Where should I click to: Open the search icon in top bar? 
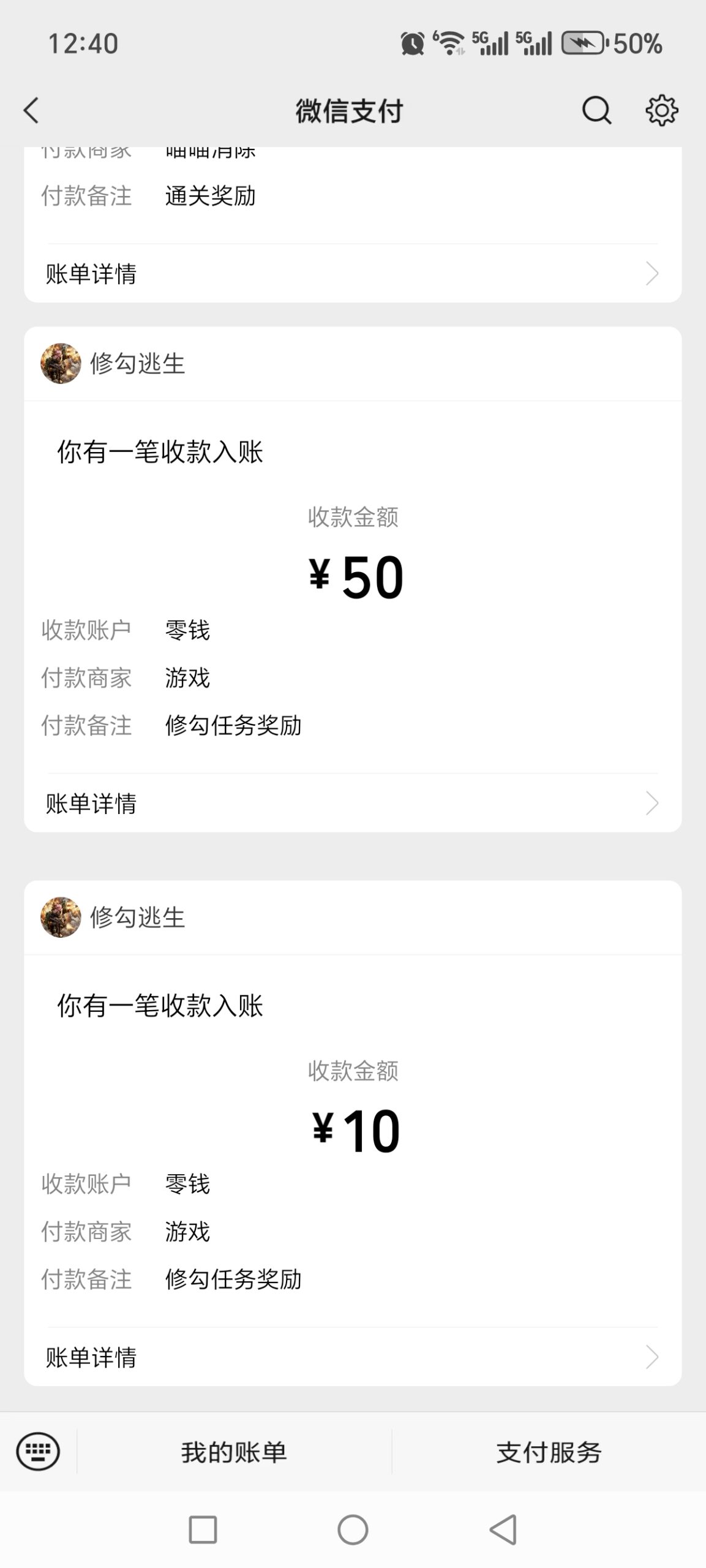coord(596,111)
